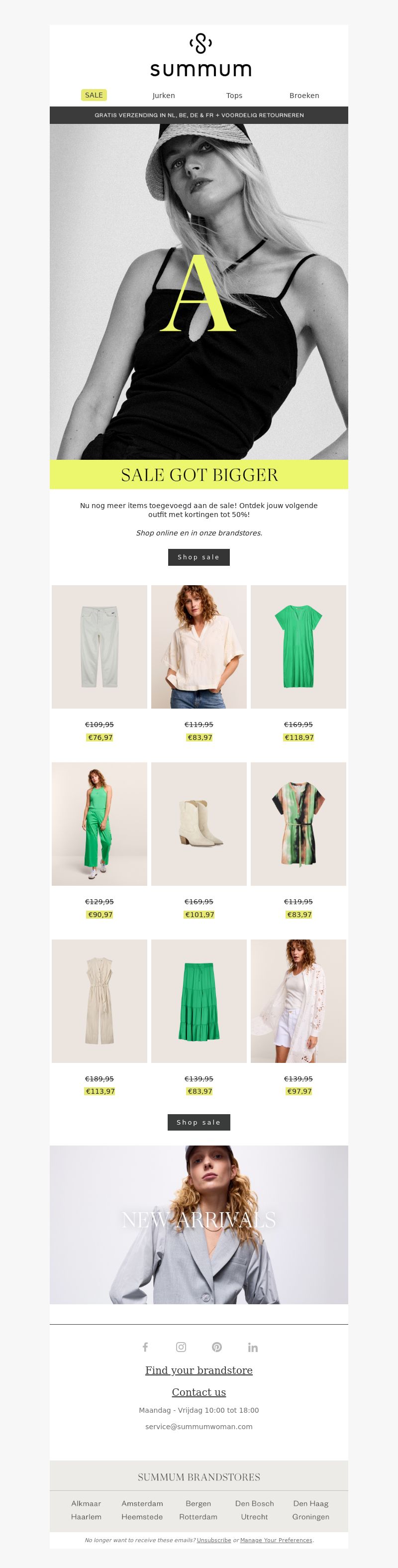The width and height of the screenshot is (398, 1568).
Task: Visit the Summum Facebook page
Action: click(x=145, y=1347)
